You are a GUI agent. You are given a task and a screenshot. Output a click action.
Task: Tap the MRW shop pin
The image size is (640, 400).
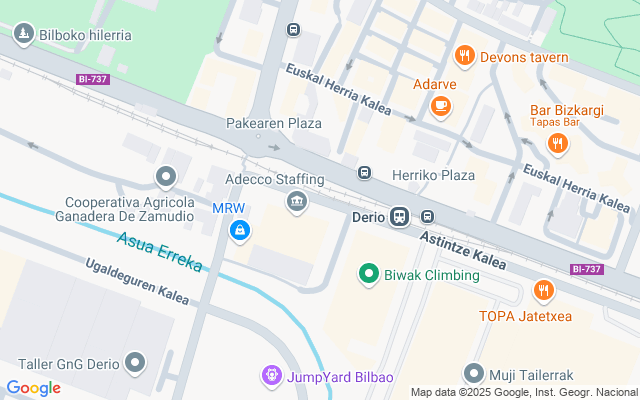[x=240, y=231]
